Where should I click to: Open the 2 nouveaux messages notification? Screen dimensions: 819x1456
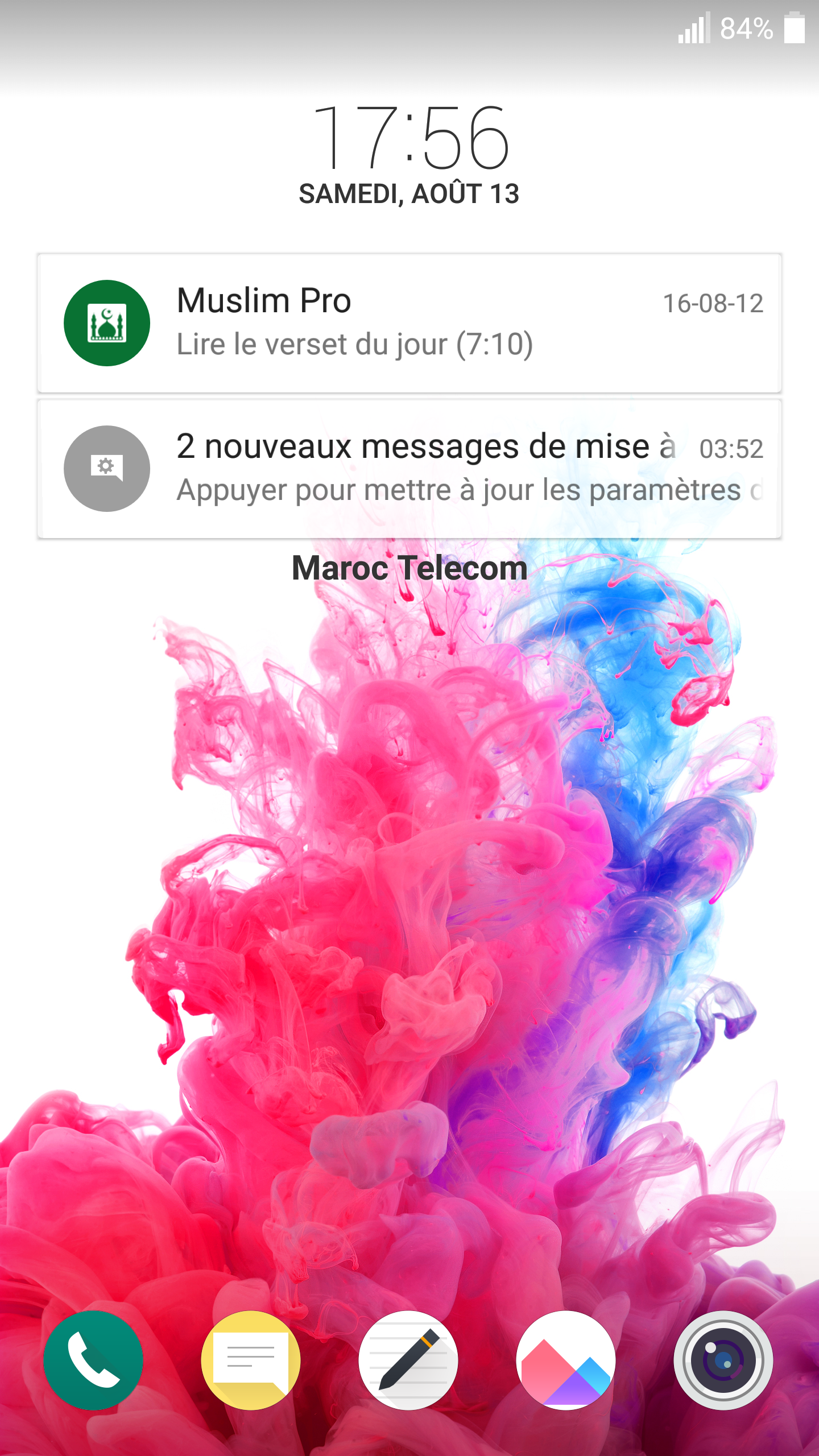(409, 469)
